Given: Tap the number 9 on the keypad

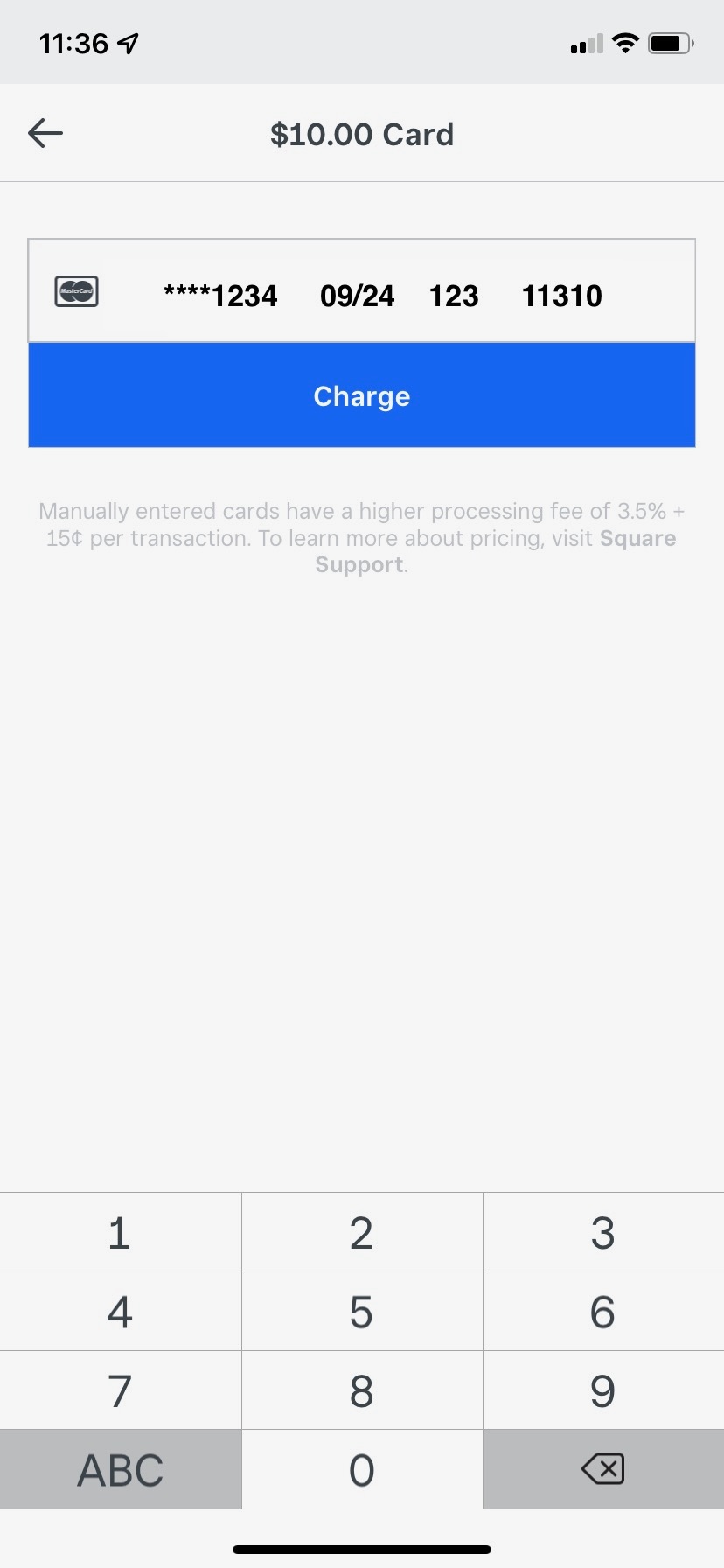Looking at the screenshot, I should [x=602, y=1389].
